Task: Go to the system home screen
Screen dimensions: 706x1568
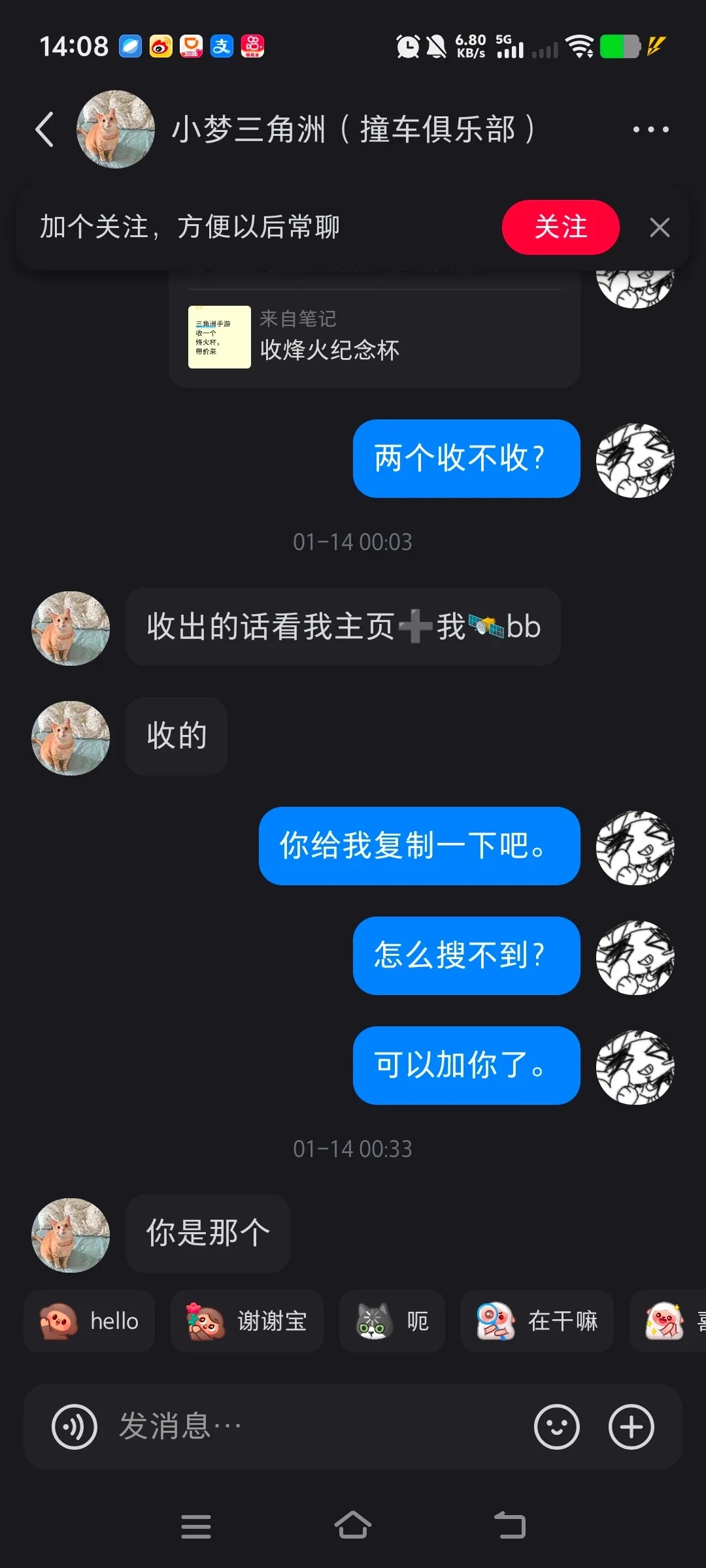Action: [353, 1526]
